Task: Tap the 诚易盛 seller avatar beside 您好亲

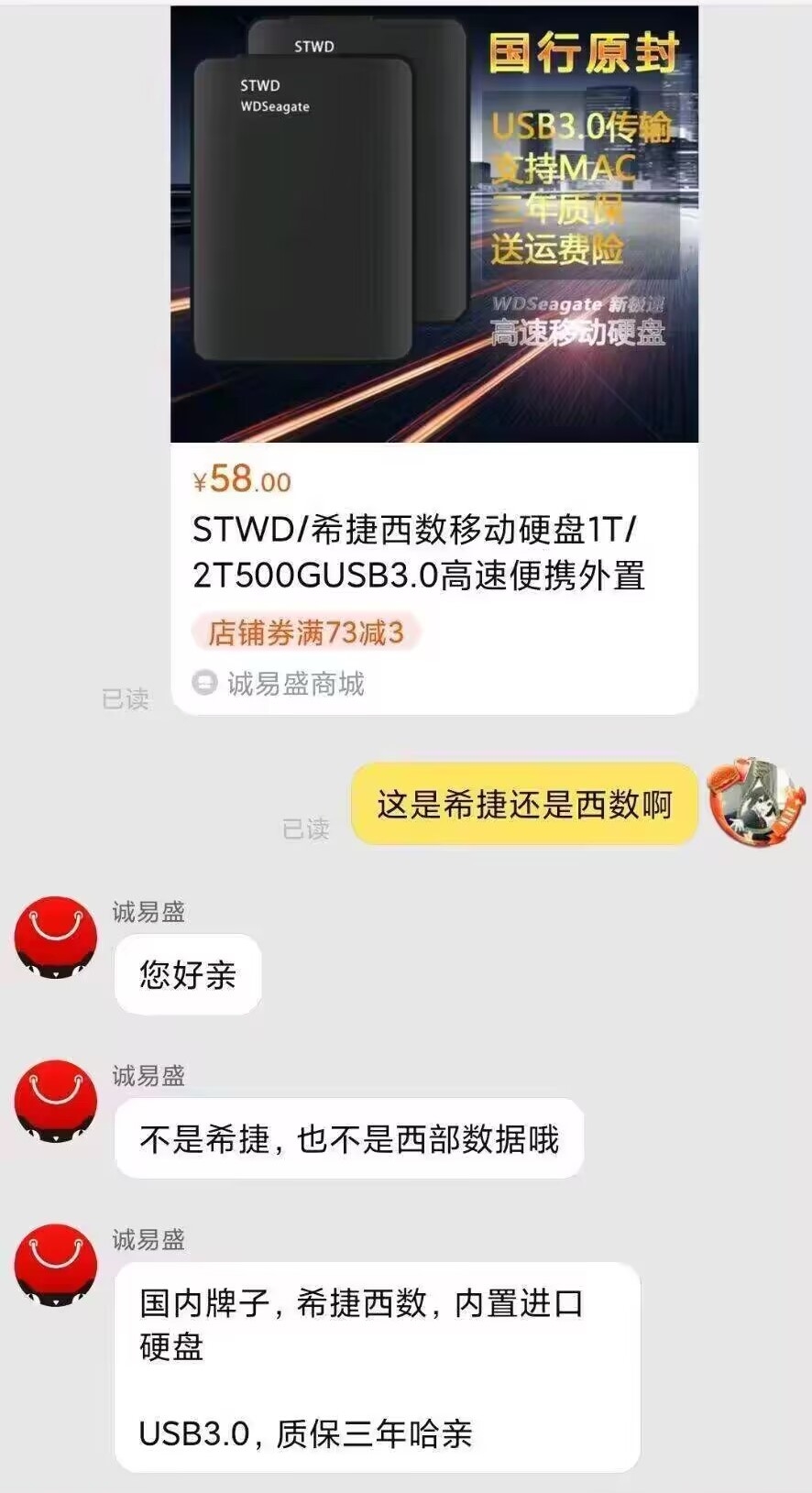Action: pos(55,938)
